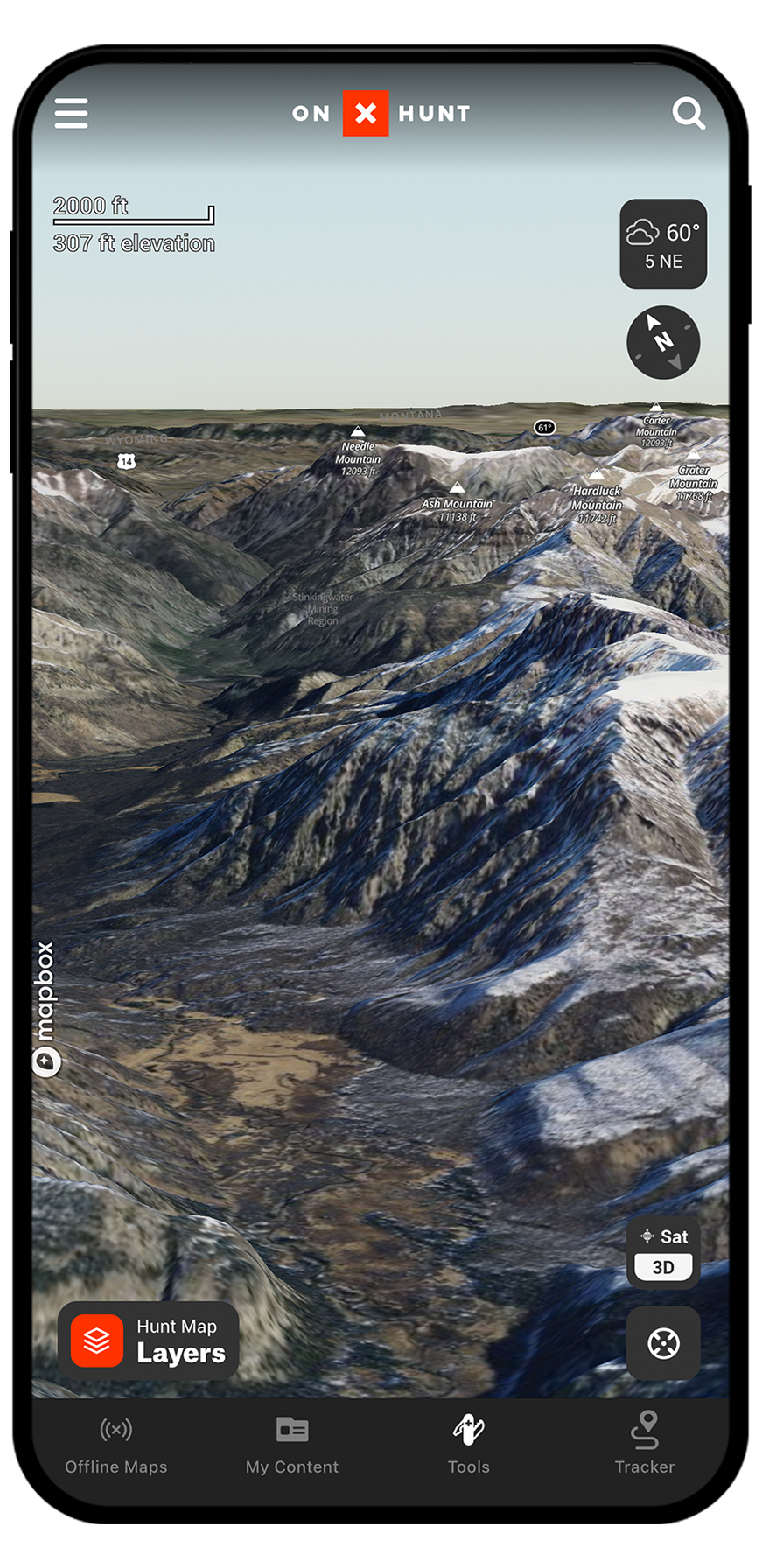Viewport: 762px width, 1568px height.
Task: Tap the search magnifier icon
Action: pos(689,113)
